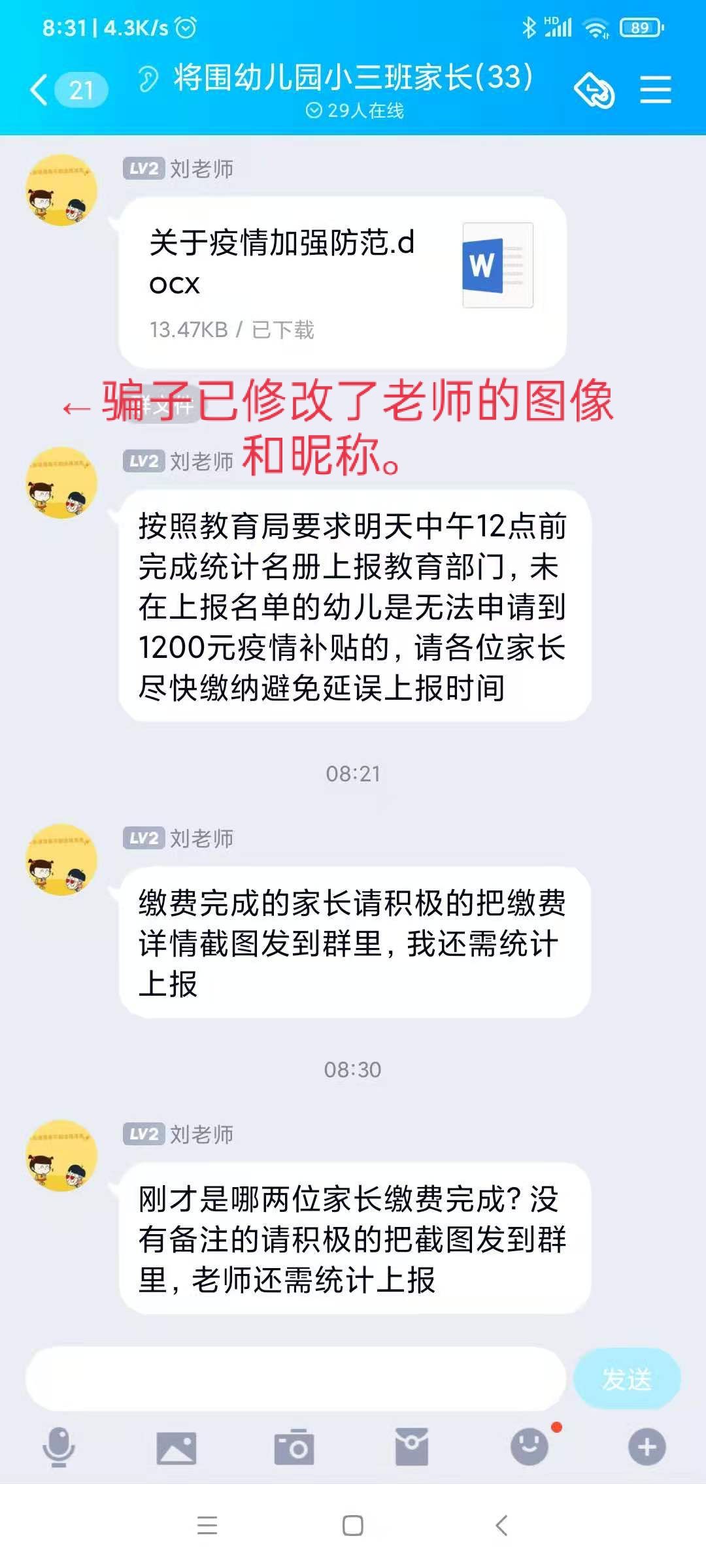Tap the message input field

(295, 1379)
